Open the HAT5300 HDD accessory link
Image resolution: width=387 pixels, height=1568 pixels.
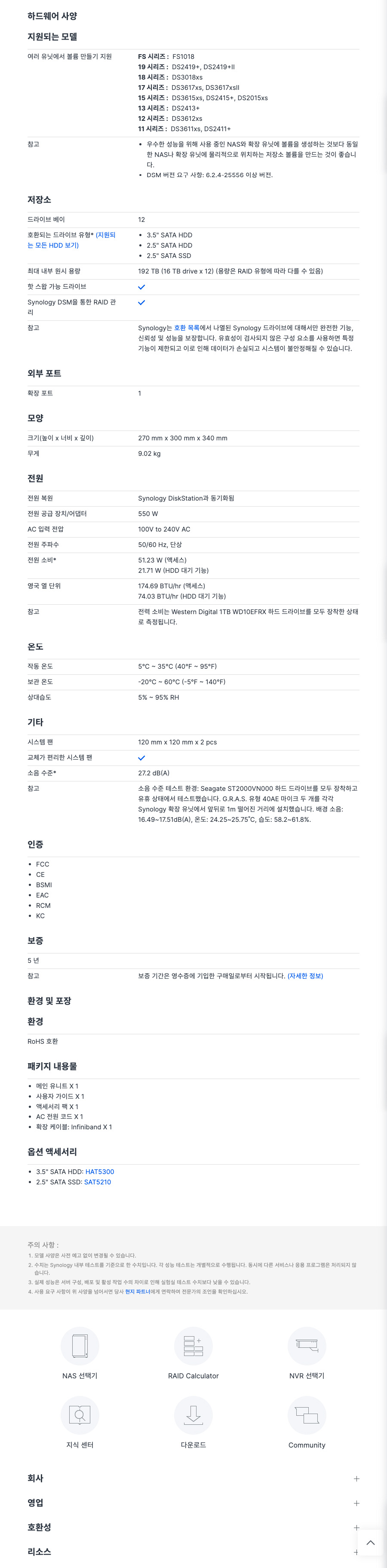(x=99, y=1172)
